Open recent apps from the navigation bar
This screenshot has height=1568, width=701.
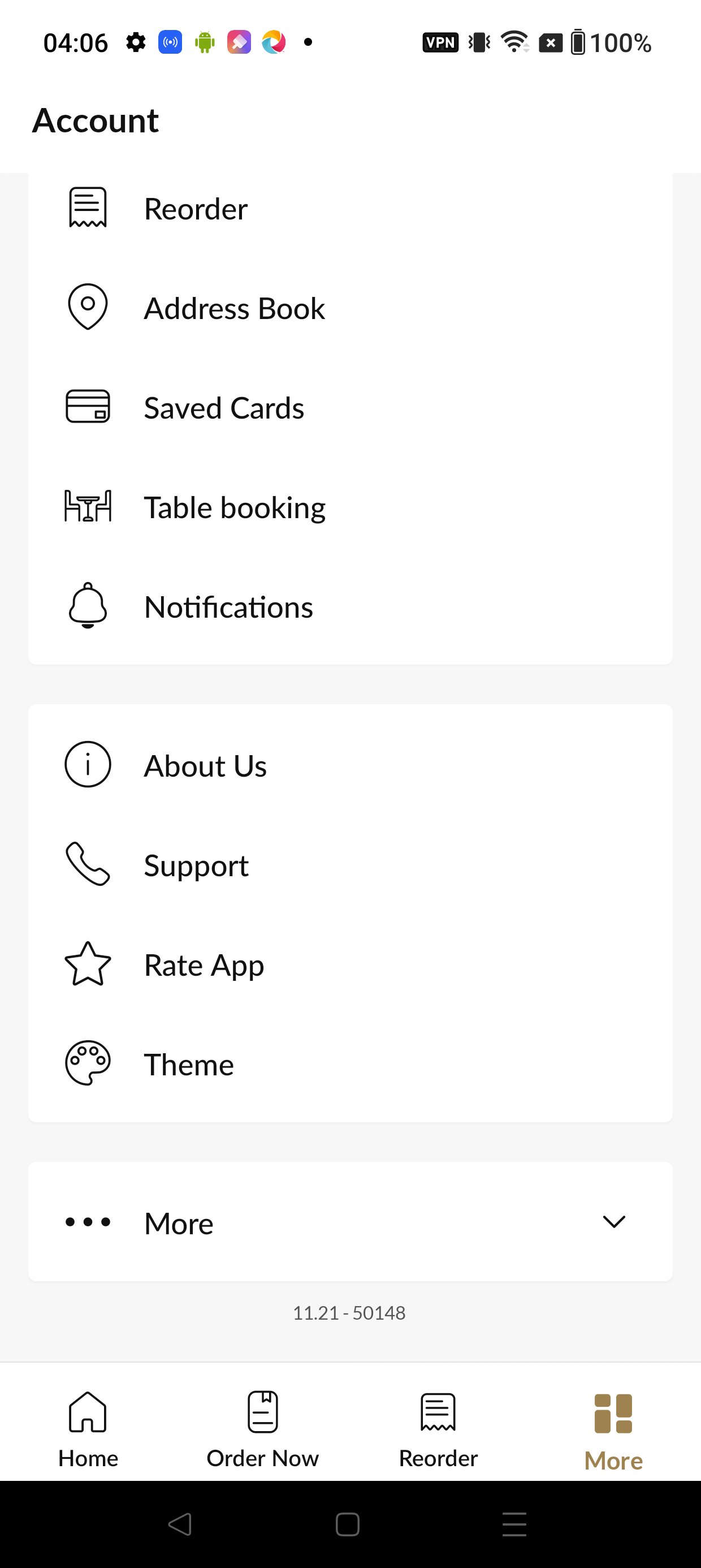click(514, 1524)
